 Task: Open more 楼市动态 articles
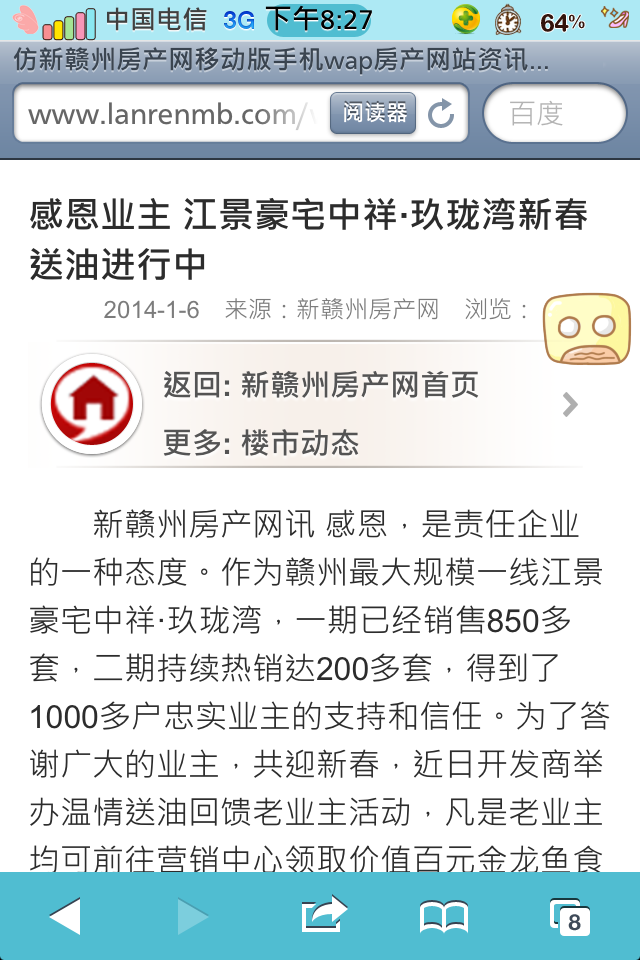(x=300, y=443)
